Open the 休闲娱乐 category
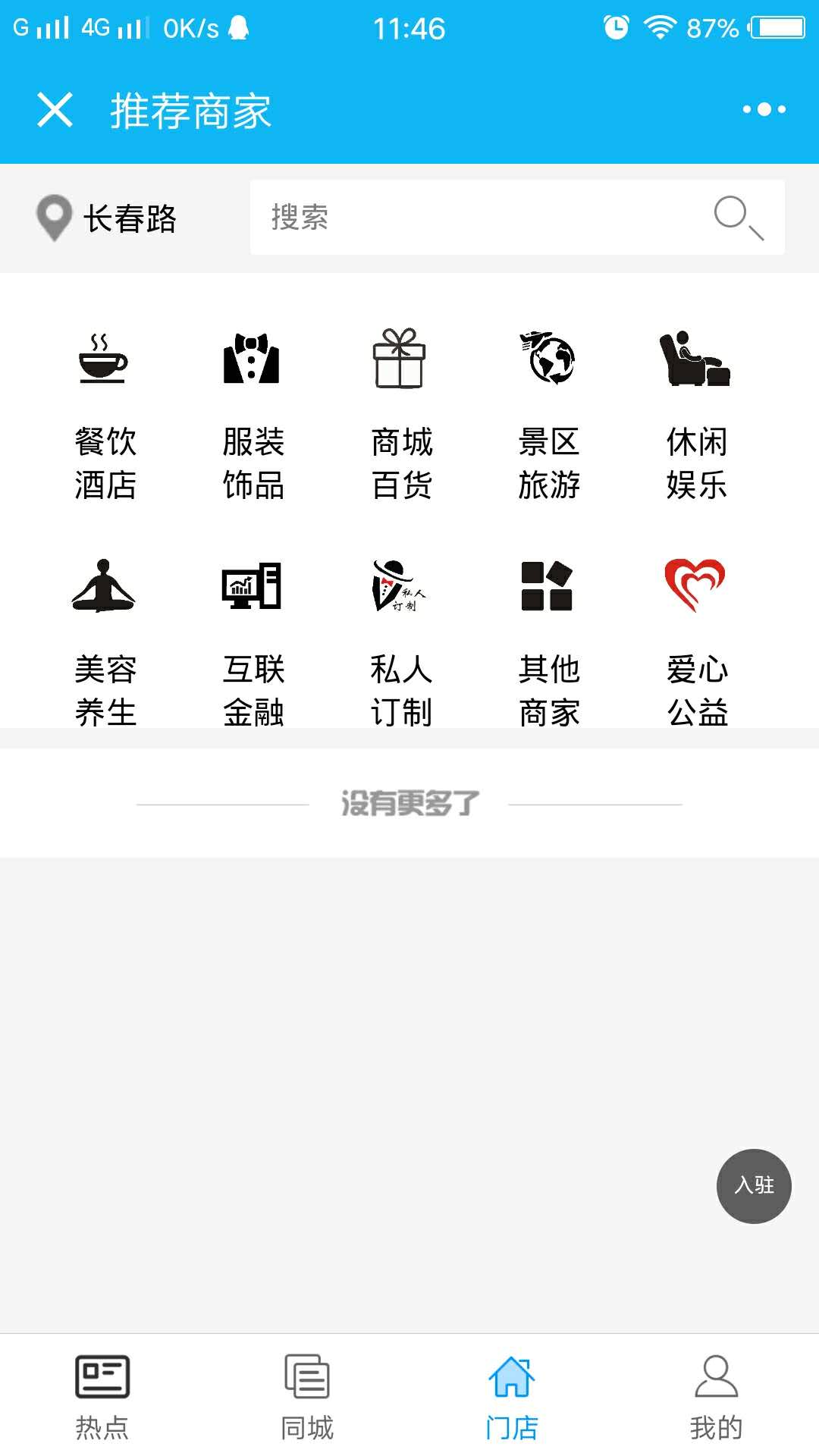Viewport: 819px width, 1456px height. tap(696, 414)
